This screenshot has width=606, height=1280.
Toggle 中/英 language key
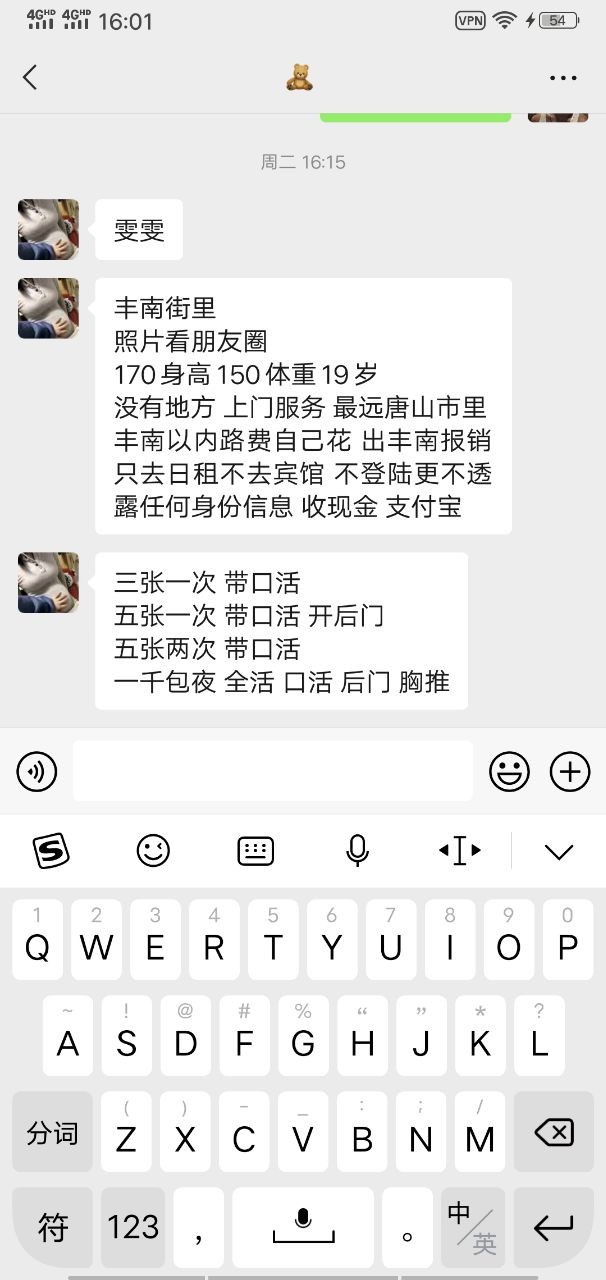point(472,1227)
